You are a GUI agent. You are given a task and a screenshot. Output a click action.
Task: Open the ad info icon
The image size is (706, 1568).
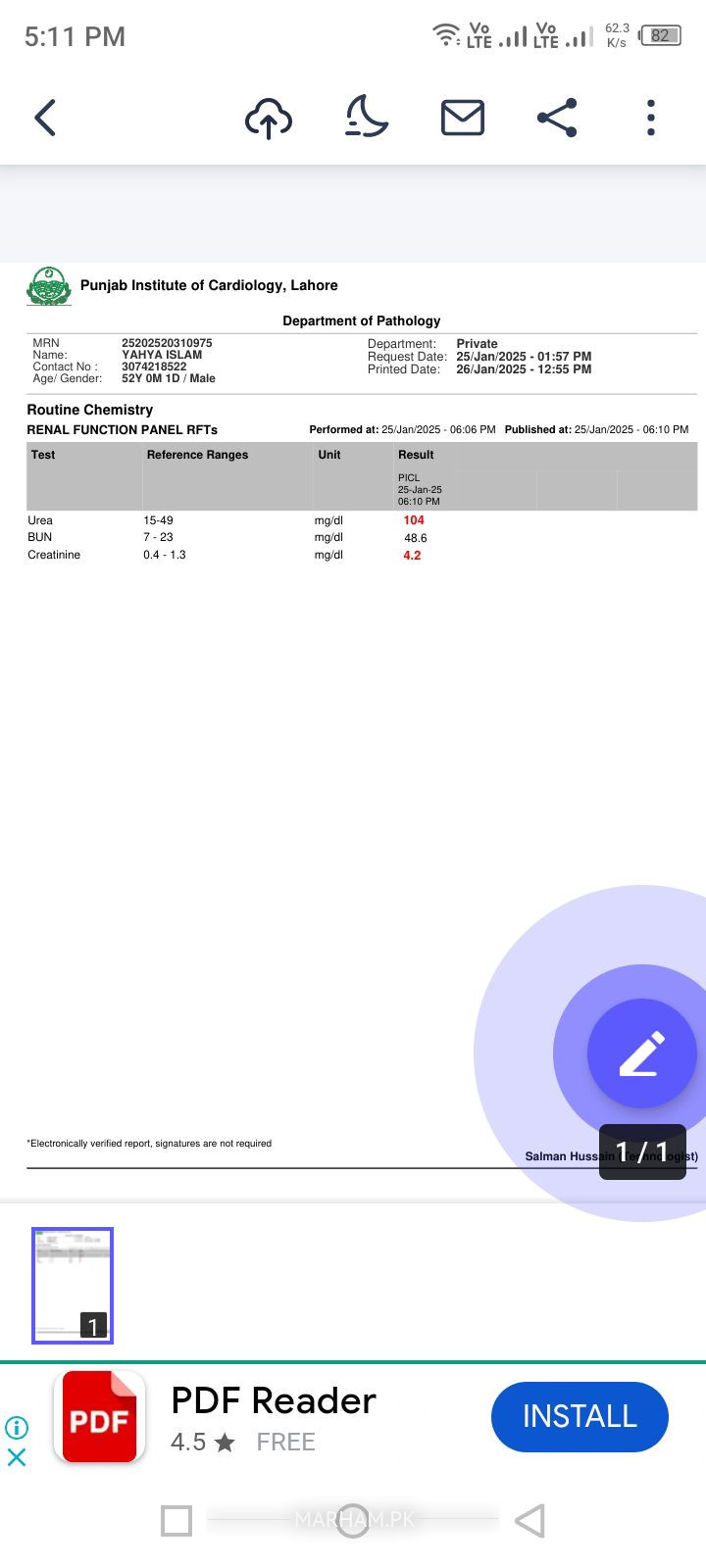17,1427
